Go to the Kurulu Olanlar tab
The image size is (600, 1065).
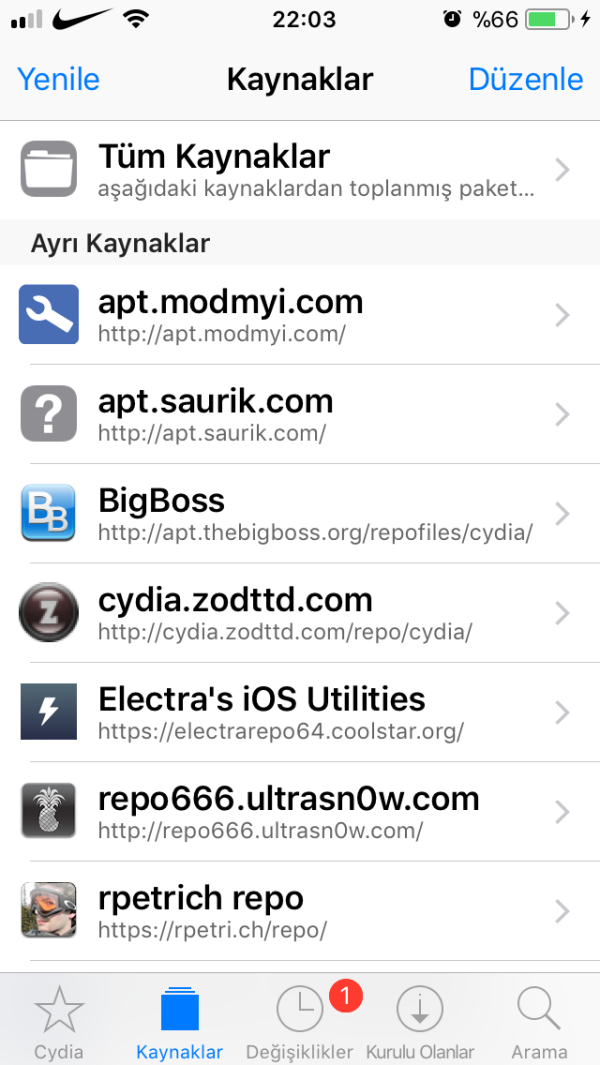(x=420, y=1022)
